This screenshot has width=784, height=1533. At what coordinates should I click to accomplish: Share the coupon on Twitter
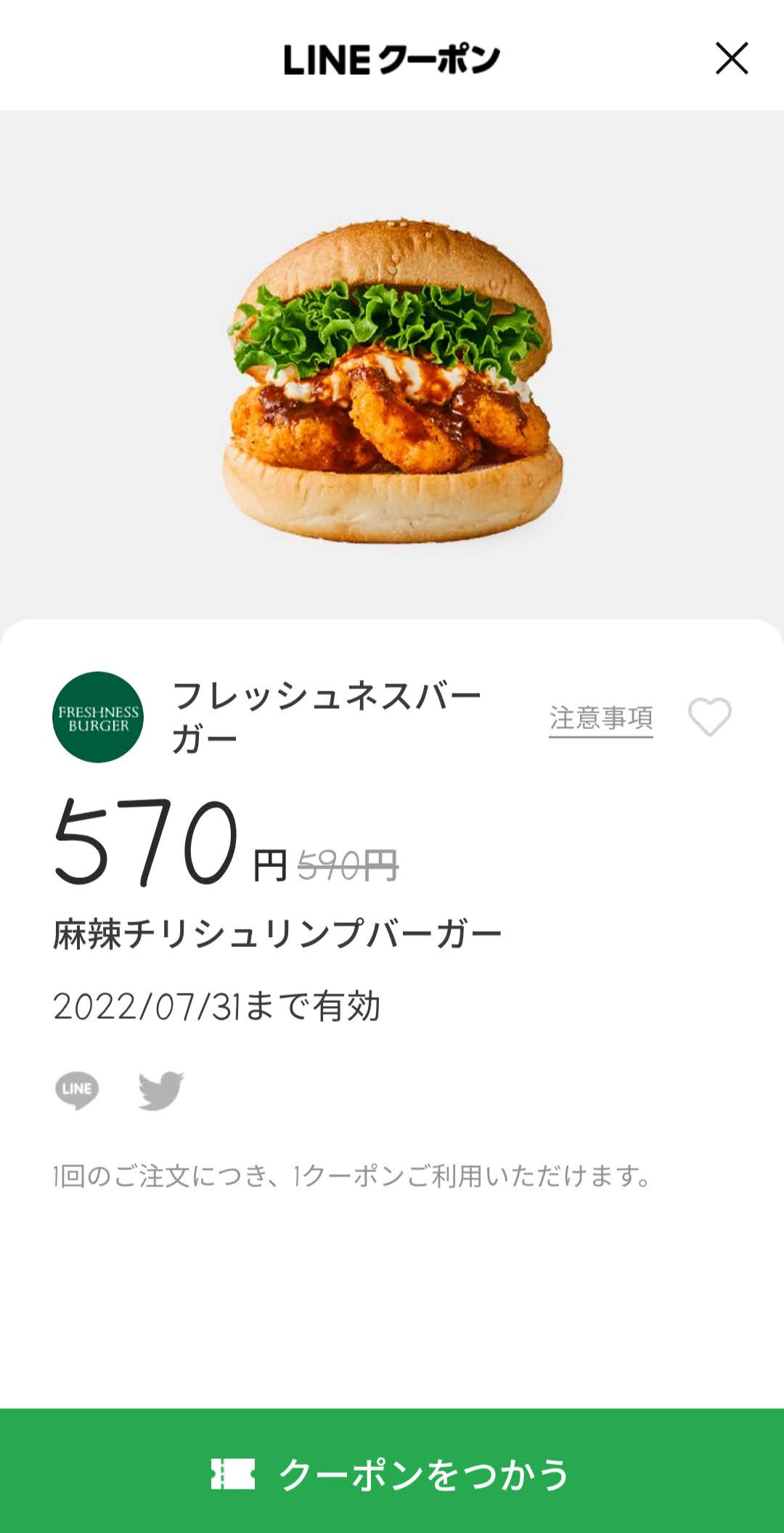tap(161, 1090)
